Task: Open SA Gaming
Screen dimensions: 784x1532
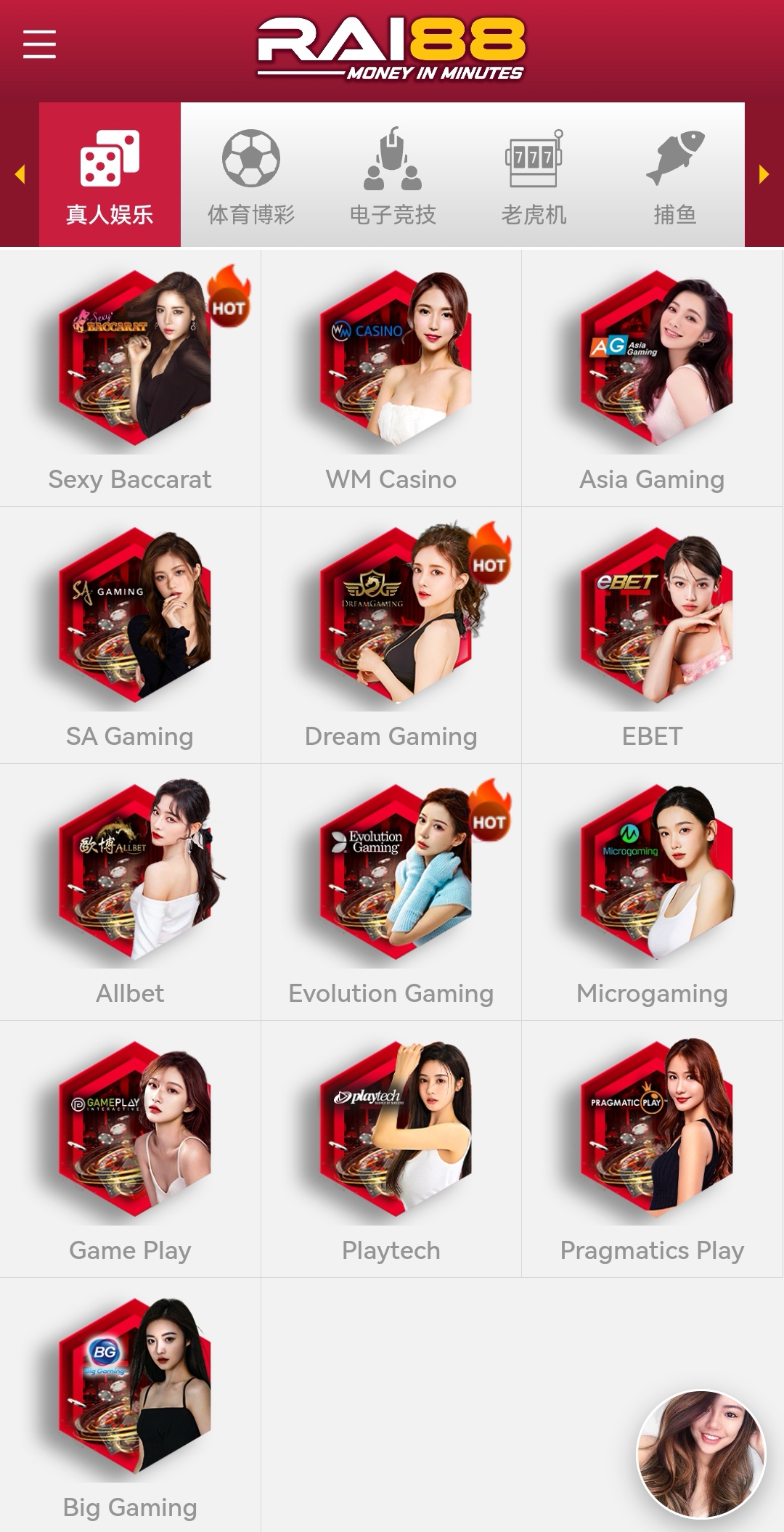Action: [x=131, y=635]
